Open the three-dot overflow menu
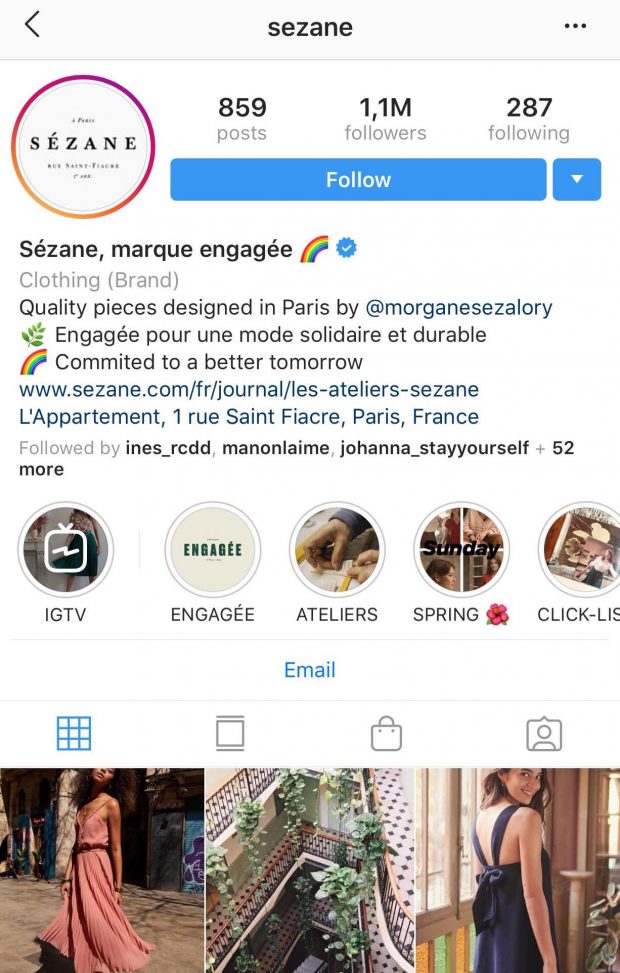Image resolution: width=620 pixels, height=973 pixels. pyautogui.click(x=575, y=26)
